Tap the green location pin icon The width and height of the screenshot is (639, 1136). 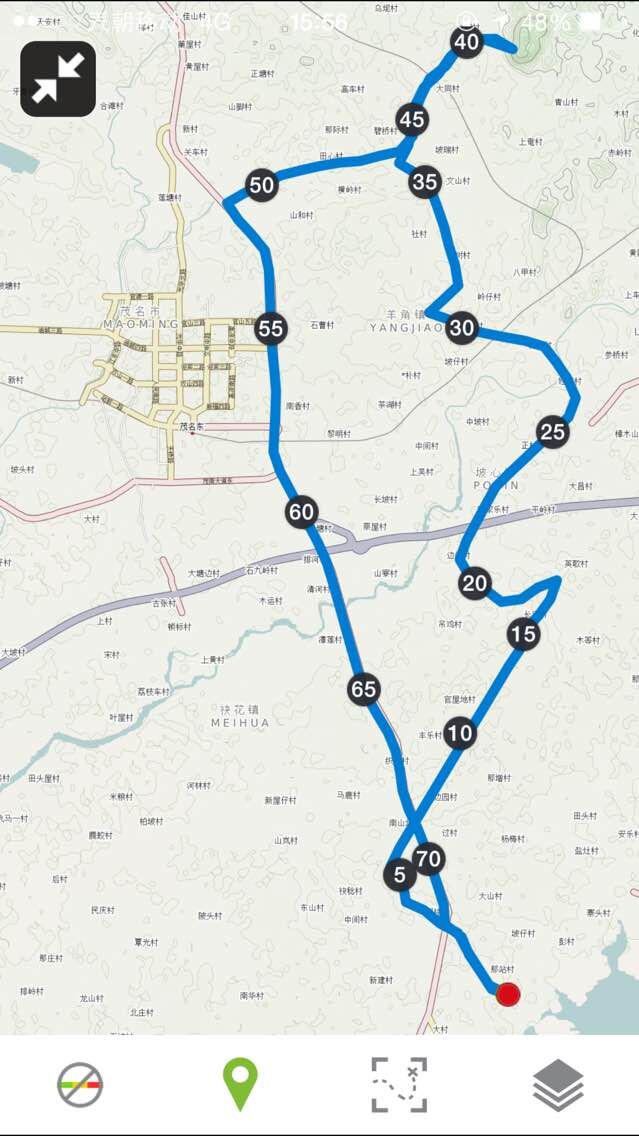coord(240,1084)
